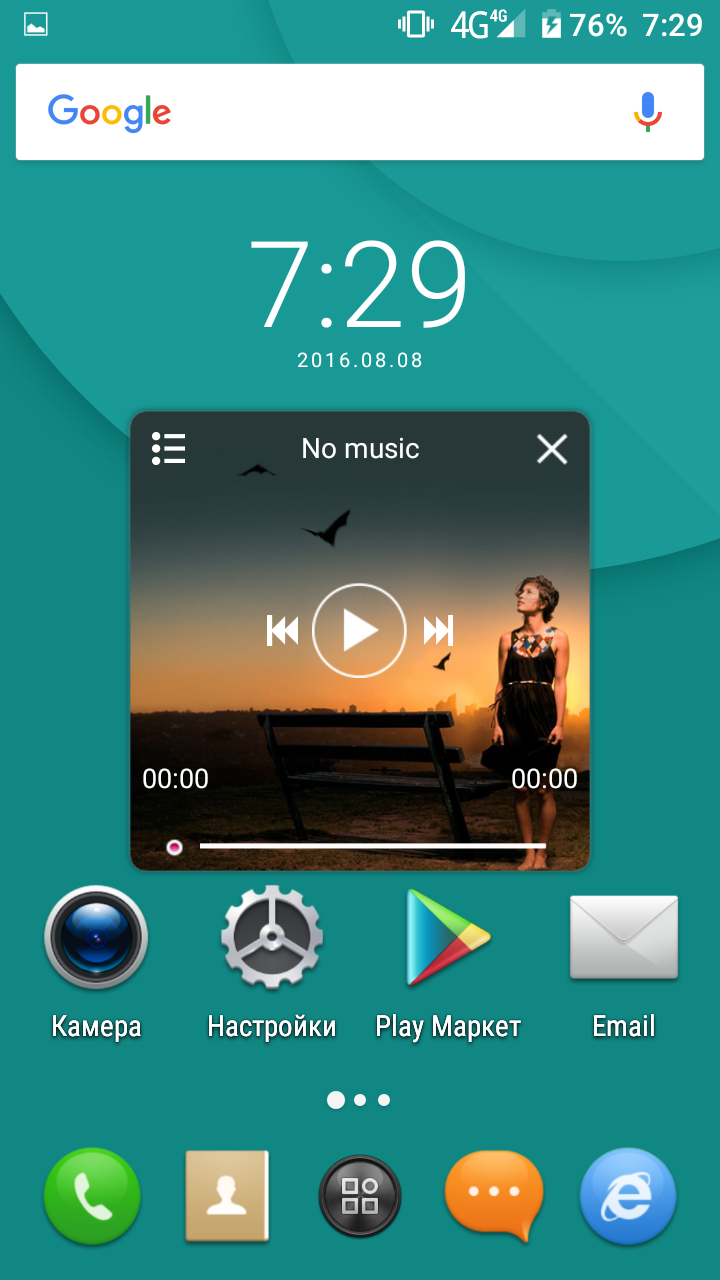720x1280 pixels.
Task: Open the contacts app
Action: [x=227, y=1196]
